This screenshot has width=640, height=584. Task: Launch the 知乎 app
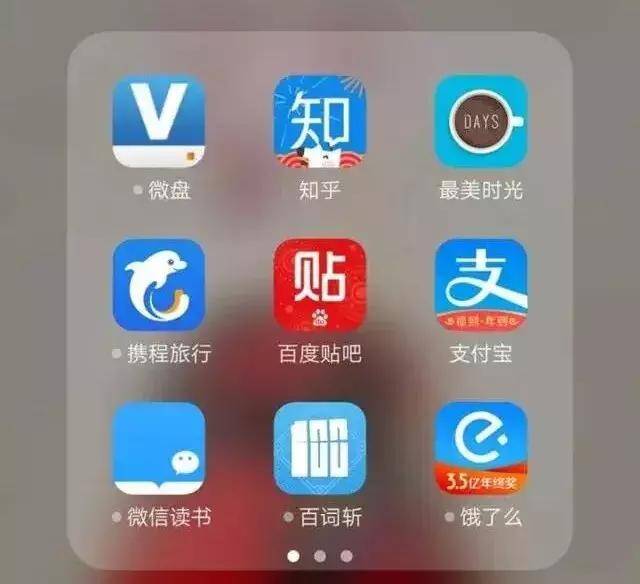(320, 122)
